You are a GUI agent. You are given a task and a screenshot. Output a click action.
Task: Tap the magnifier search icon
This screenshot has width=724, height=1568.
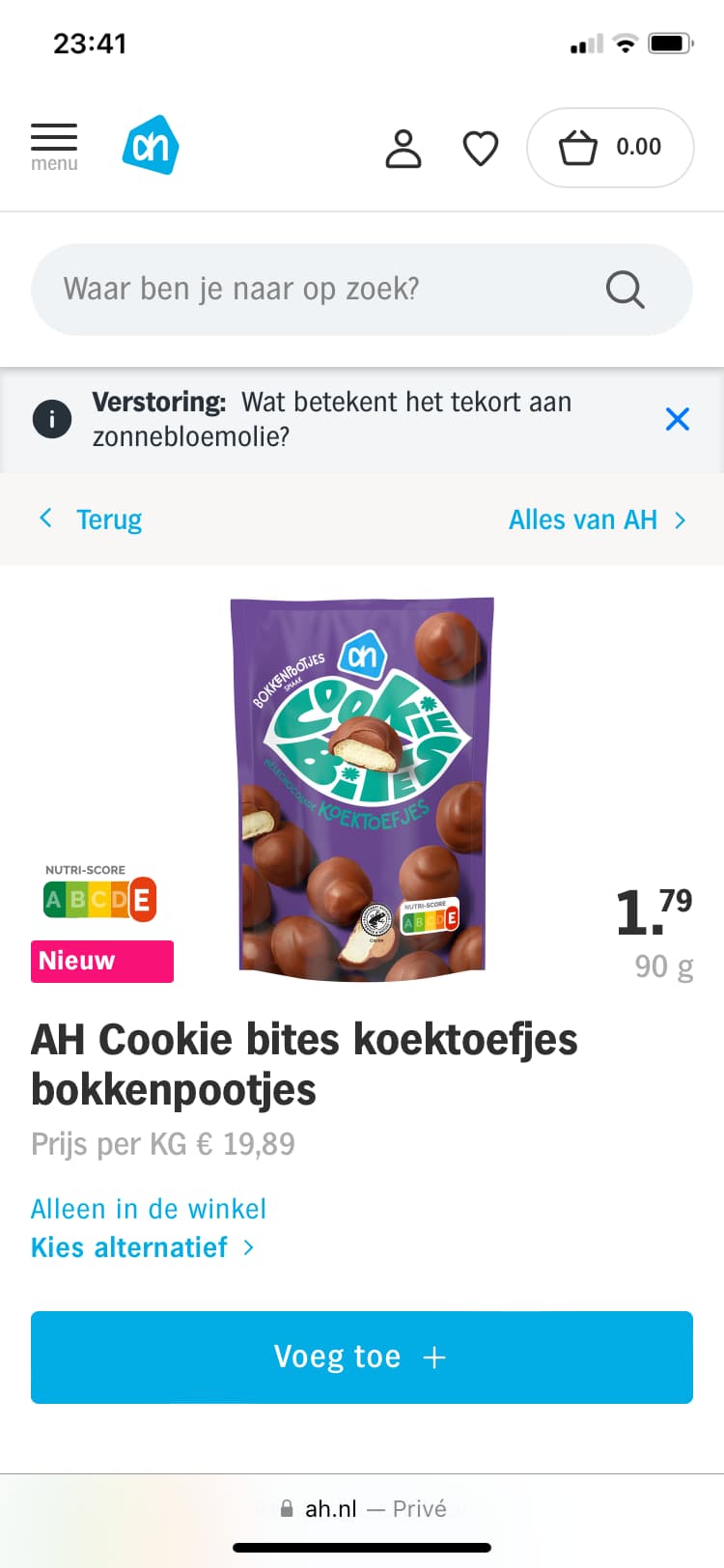click(x=625, y=289)
